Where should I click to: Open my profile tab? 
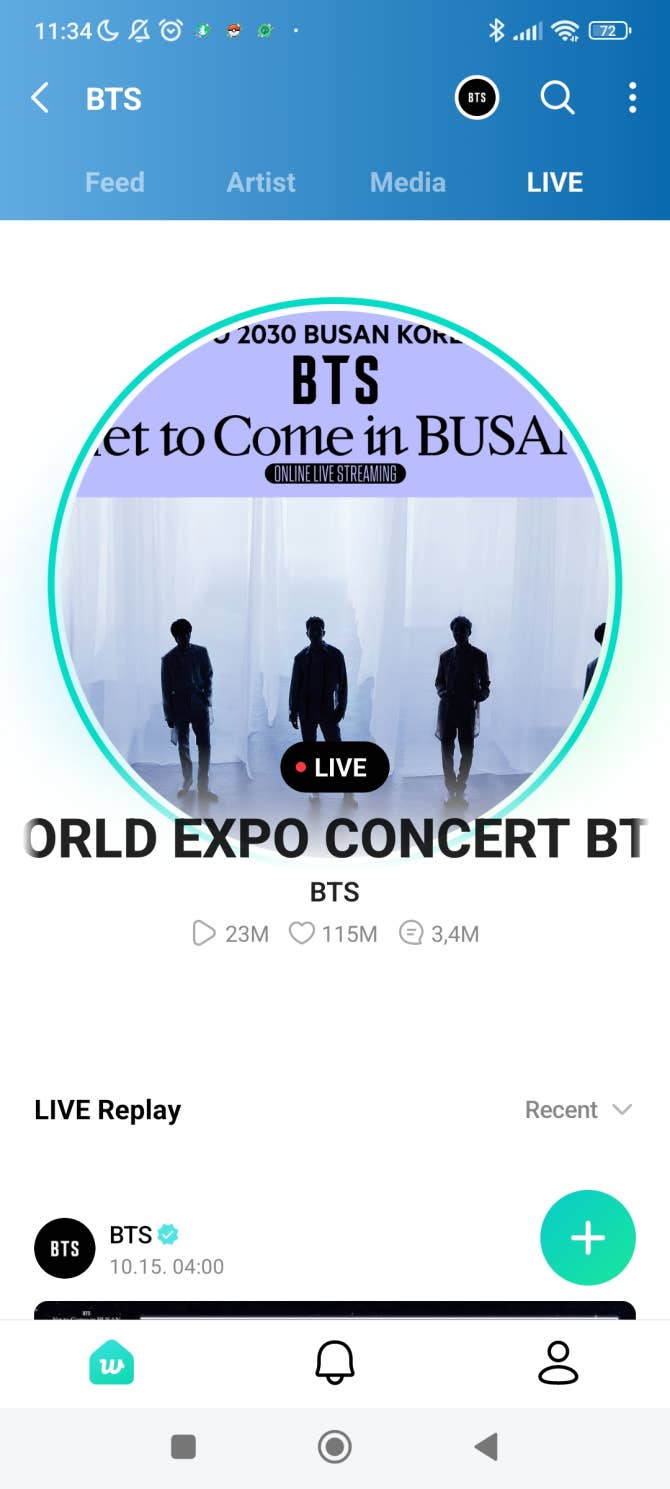tap(558, 1363)
